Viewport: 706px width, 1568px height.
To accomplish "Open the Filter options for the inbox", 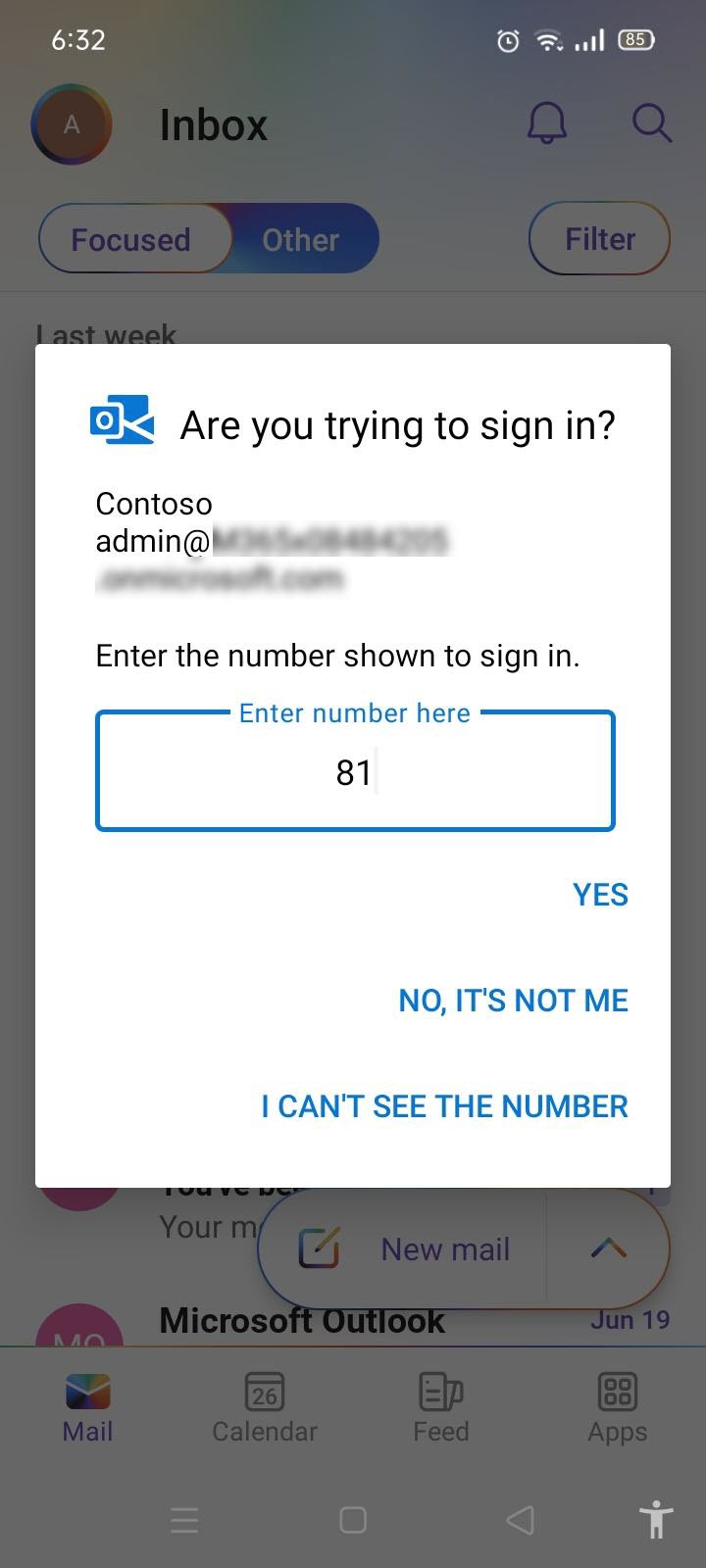I will click(x=599, y=238).
